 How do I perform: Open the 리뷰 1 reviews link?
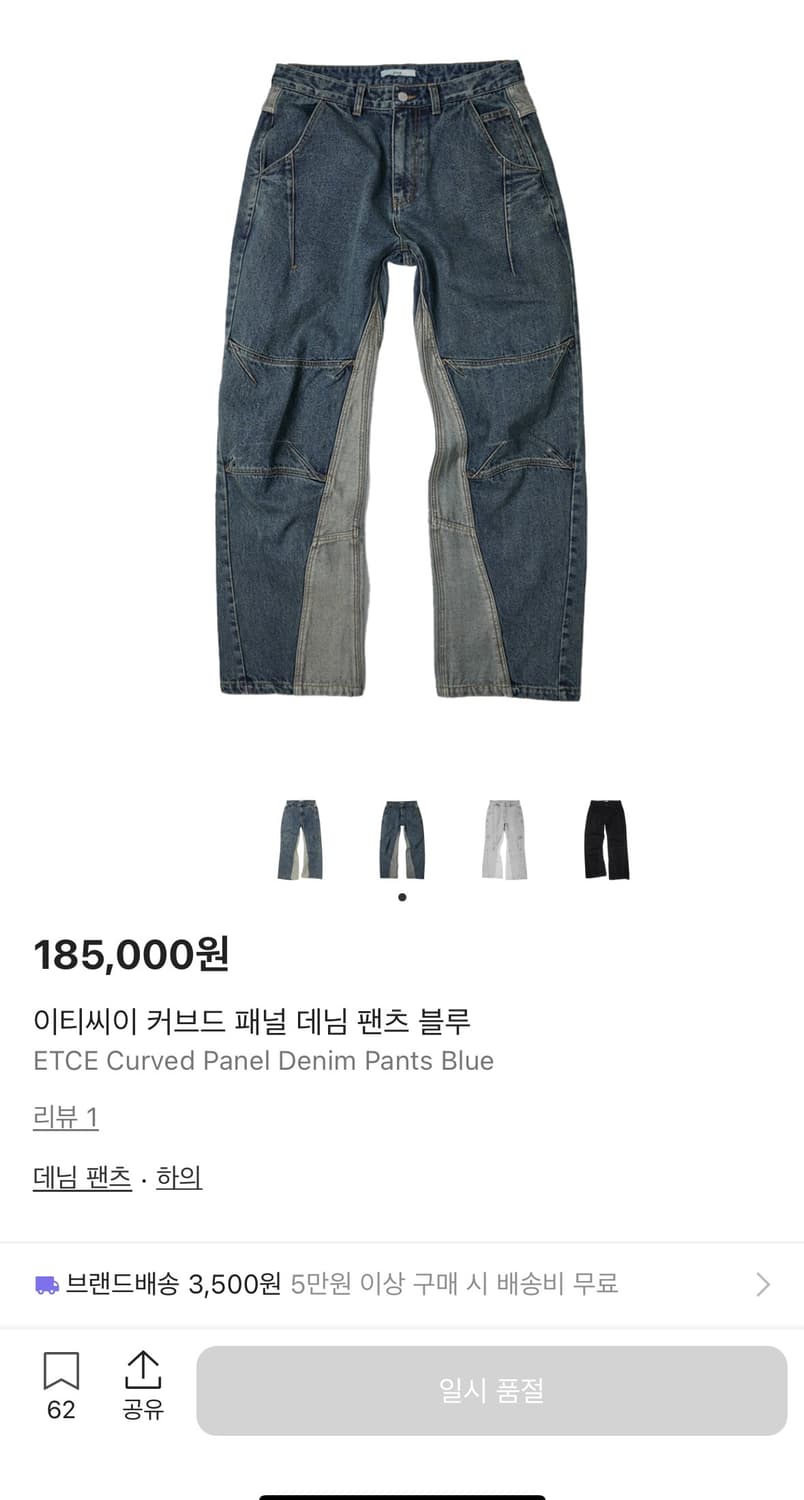(64, 1117)
